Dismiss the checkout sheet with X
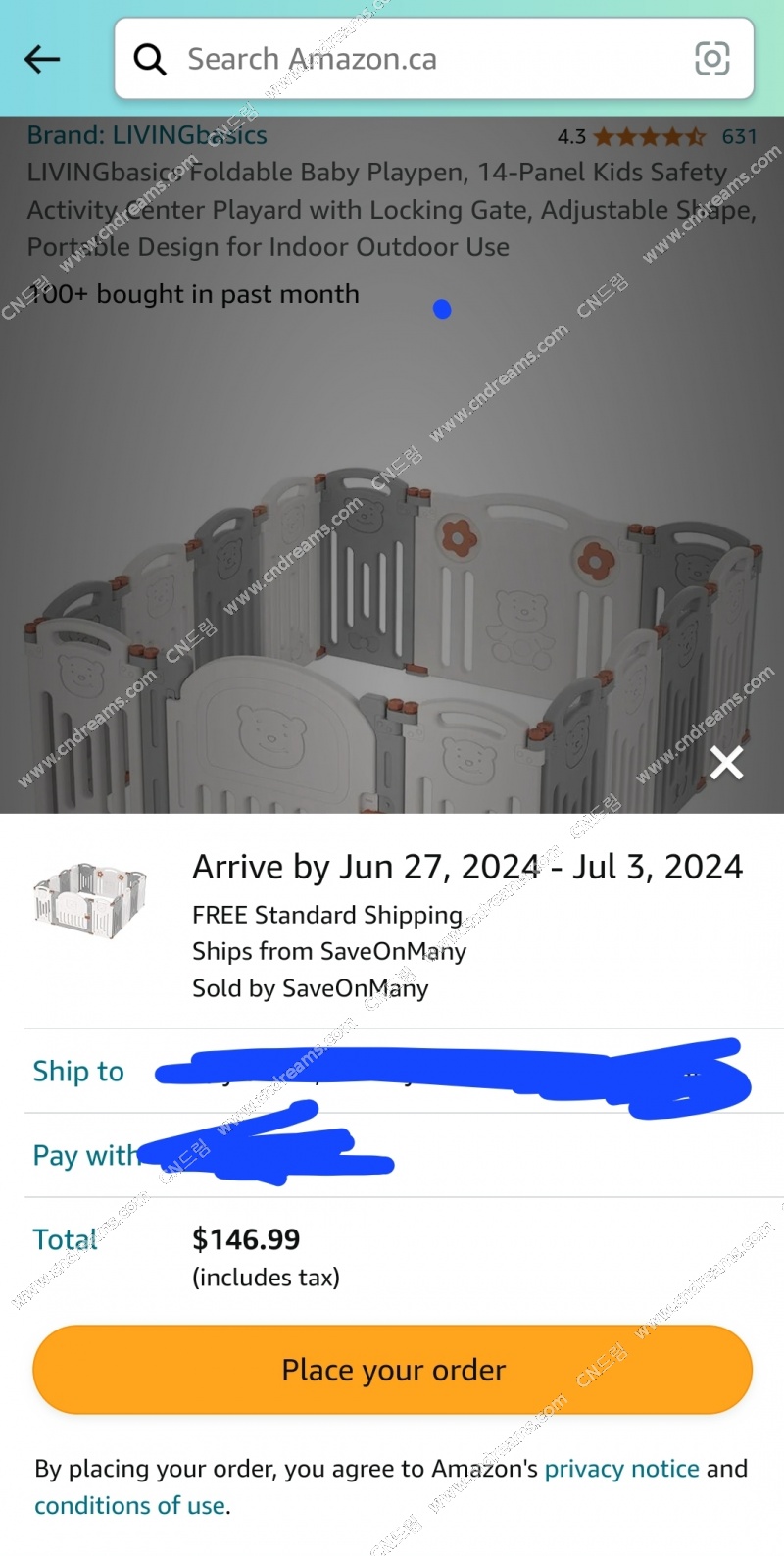 pos(726,762)
